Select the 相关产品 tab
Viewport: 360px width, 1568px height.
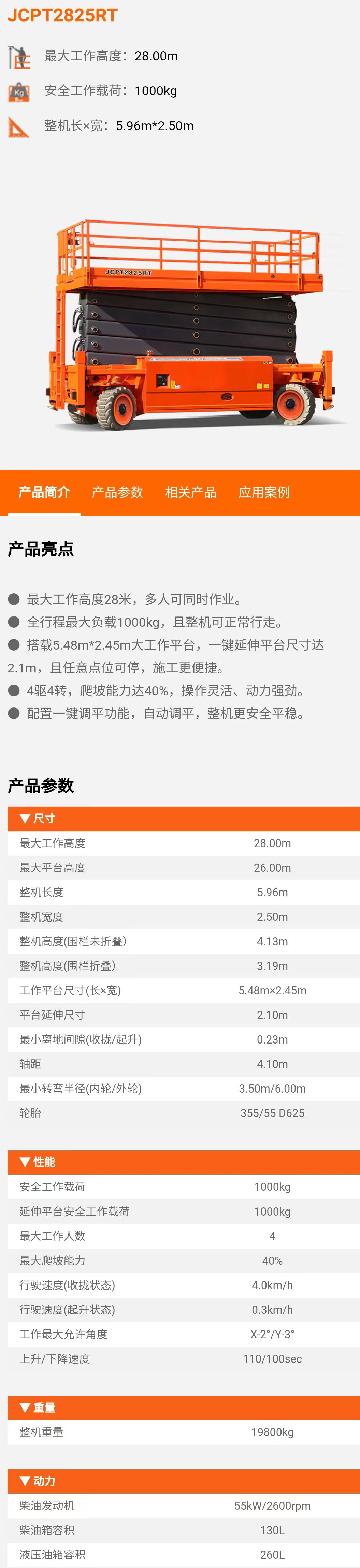point(191,492)
